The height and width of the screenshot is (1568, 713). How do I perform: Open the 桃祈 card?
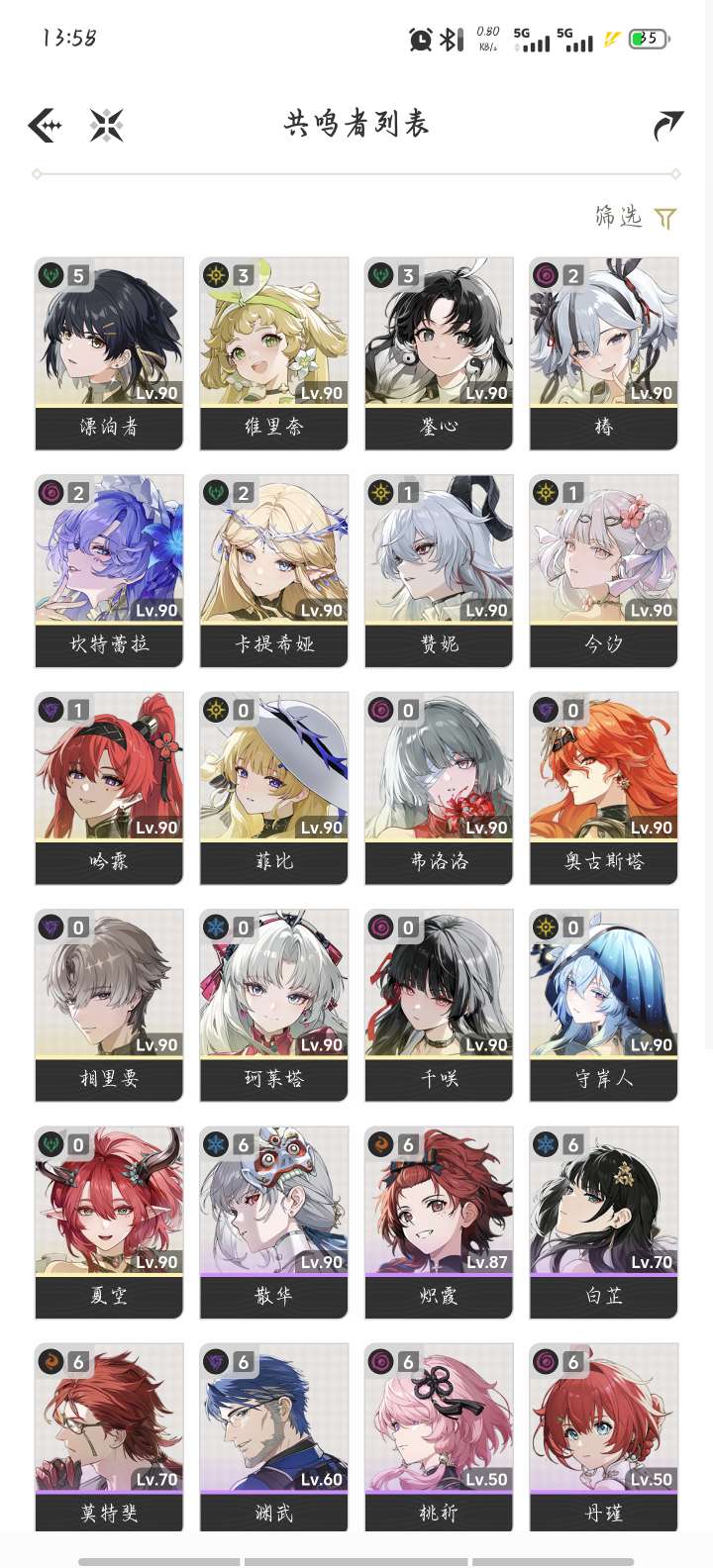click(439, 1438)
